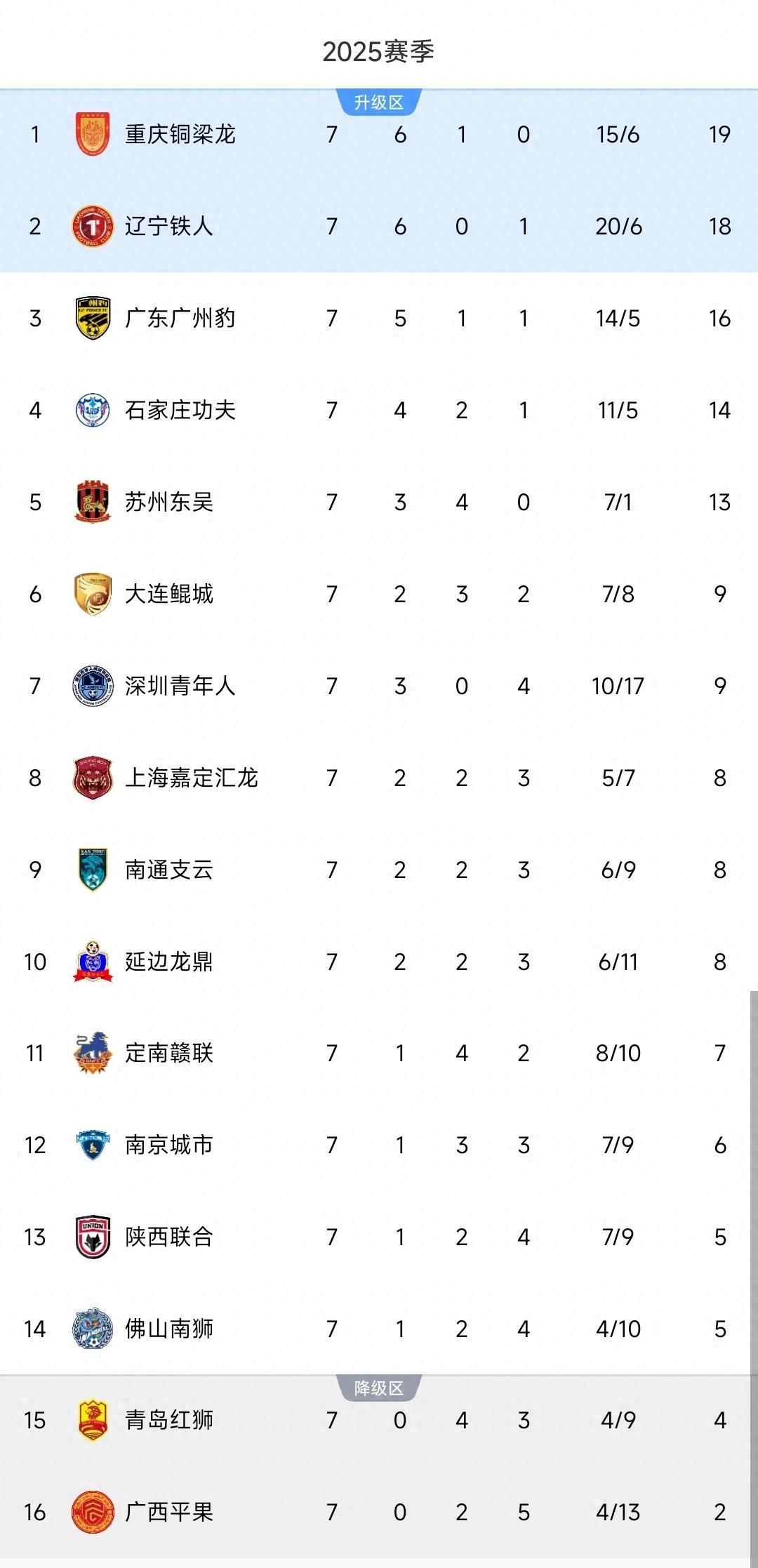Tap the 苏州东吴 row

(x=168, y=502)
